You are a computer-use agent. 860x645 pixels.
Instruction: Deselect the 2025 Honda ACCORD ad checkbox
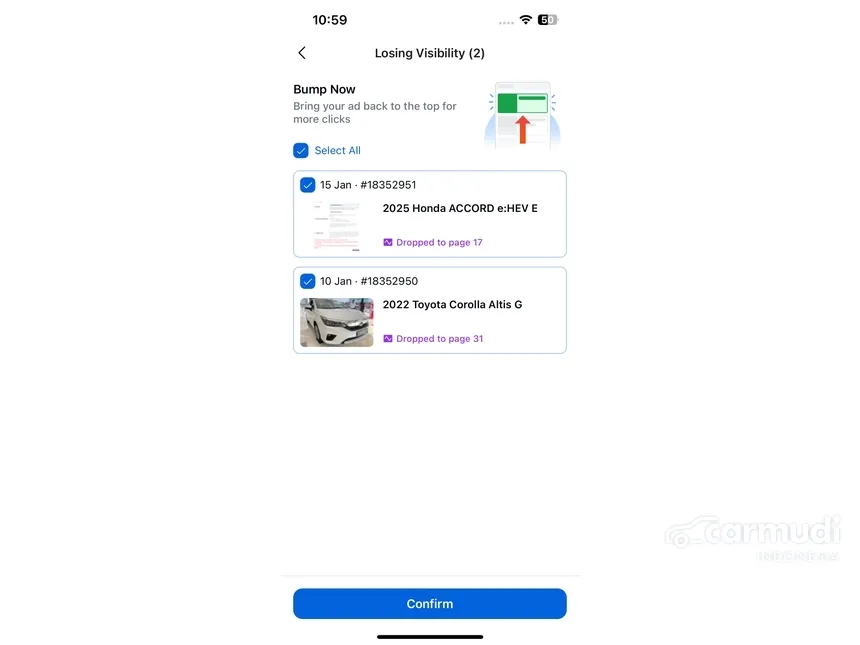[308, 185]
